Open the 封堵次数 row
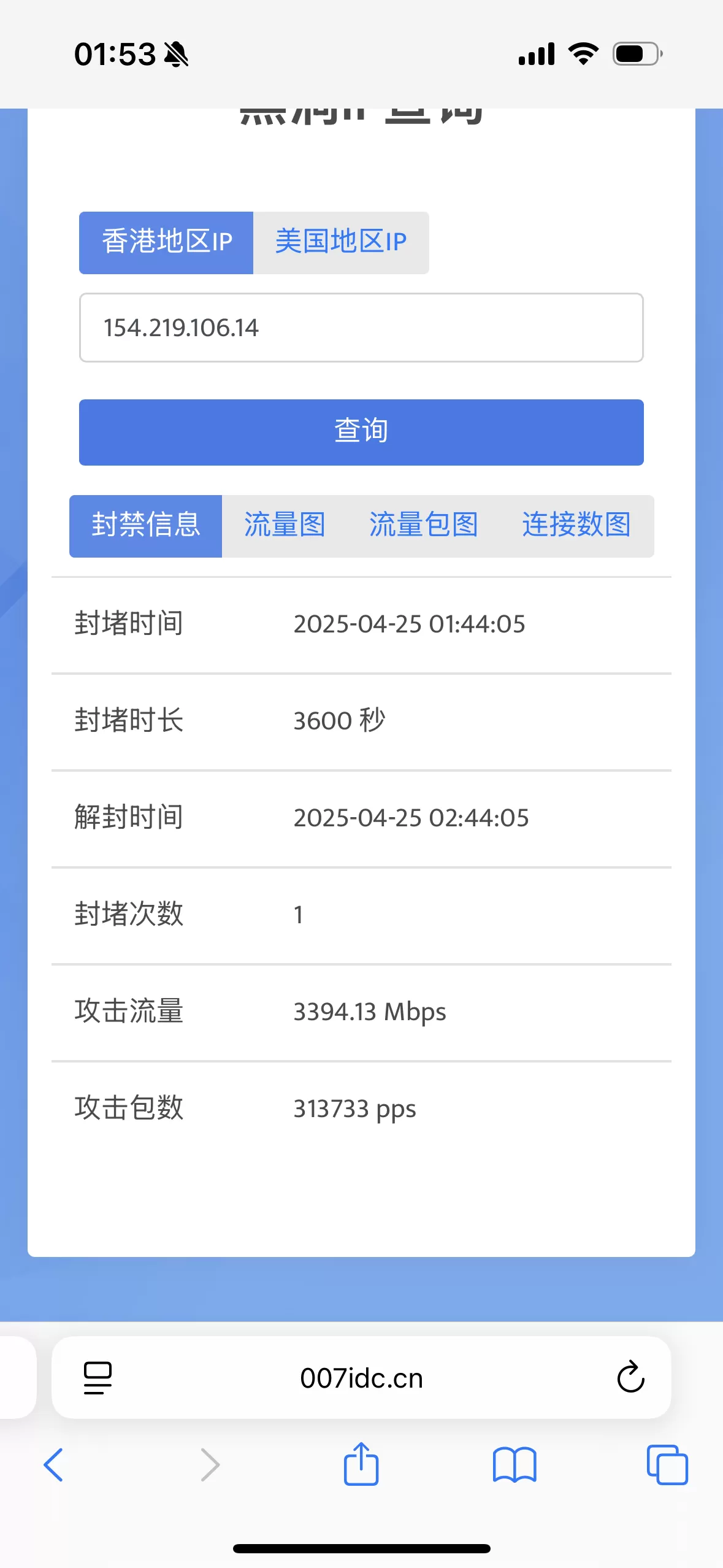 (x=361, y=914)
